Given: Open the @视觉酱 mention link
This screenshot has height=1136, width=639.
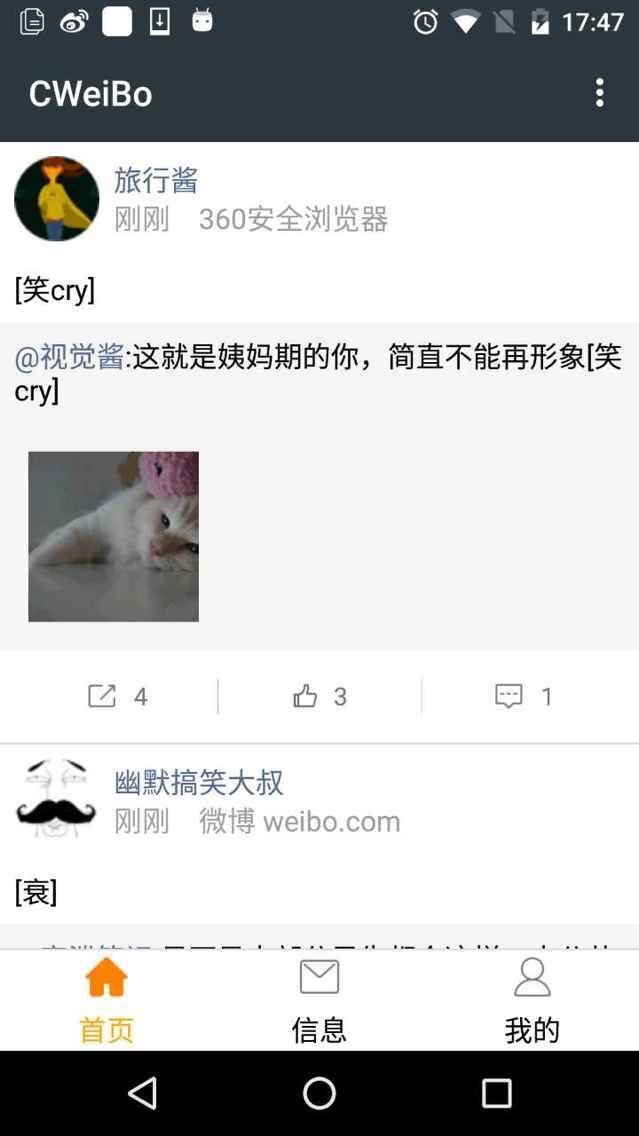Looking at the screenshot, I should tap(70, 359).
